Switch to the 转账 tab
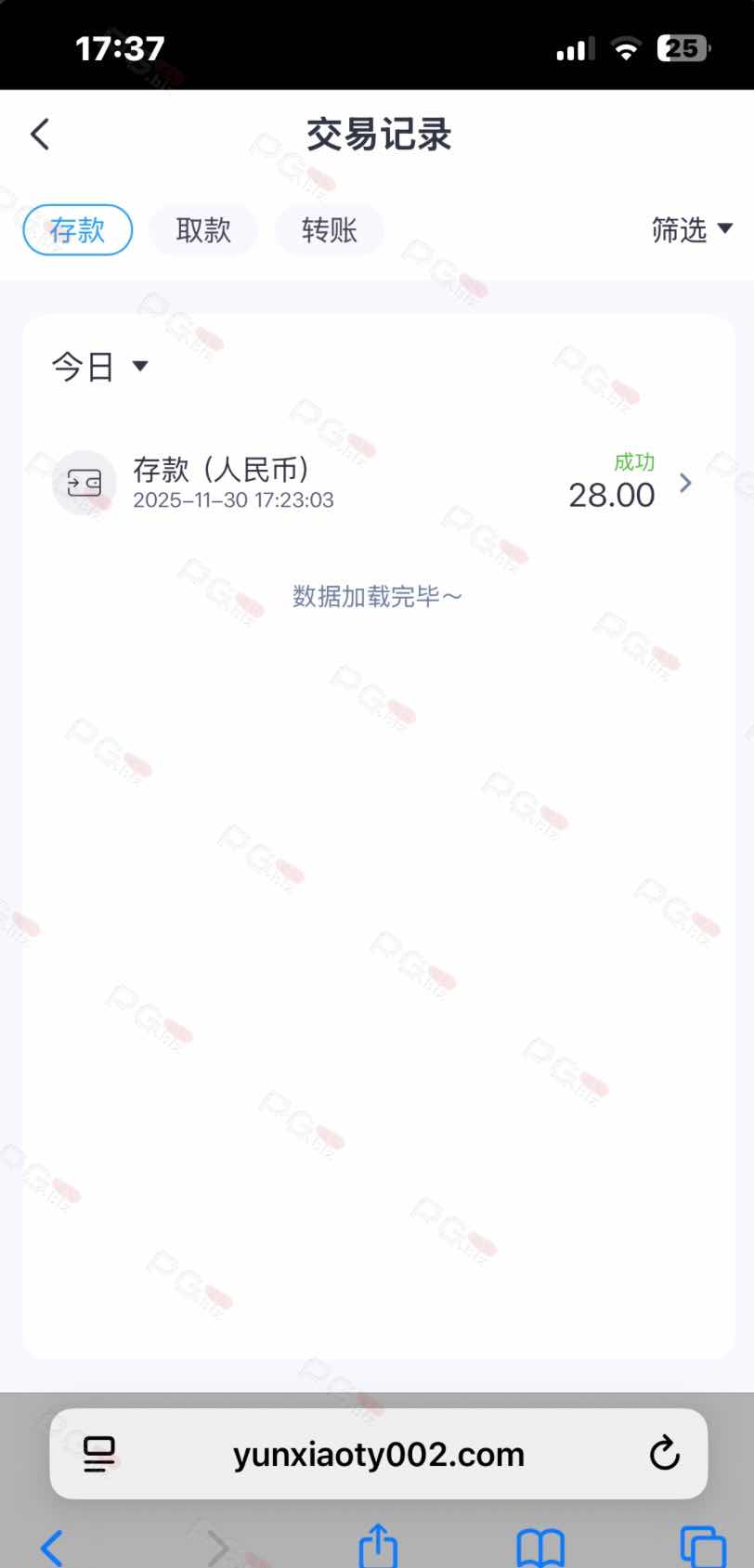The image size is (754, 1568). pyautogui.click(x=330, y=229)
